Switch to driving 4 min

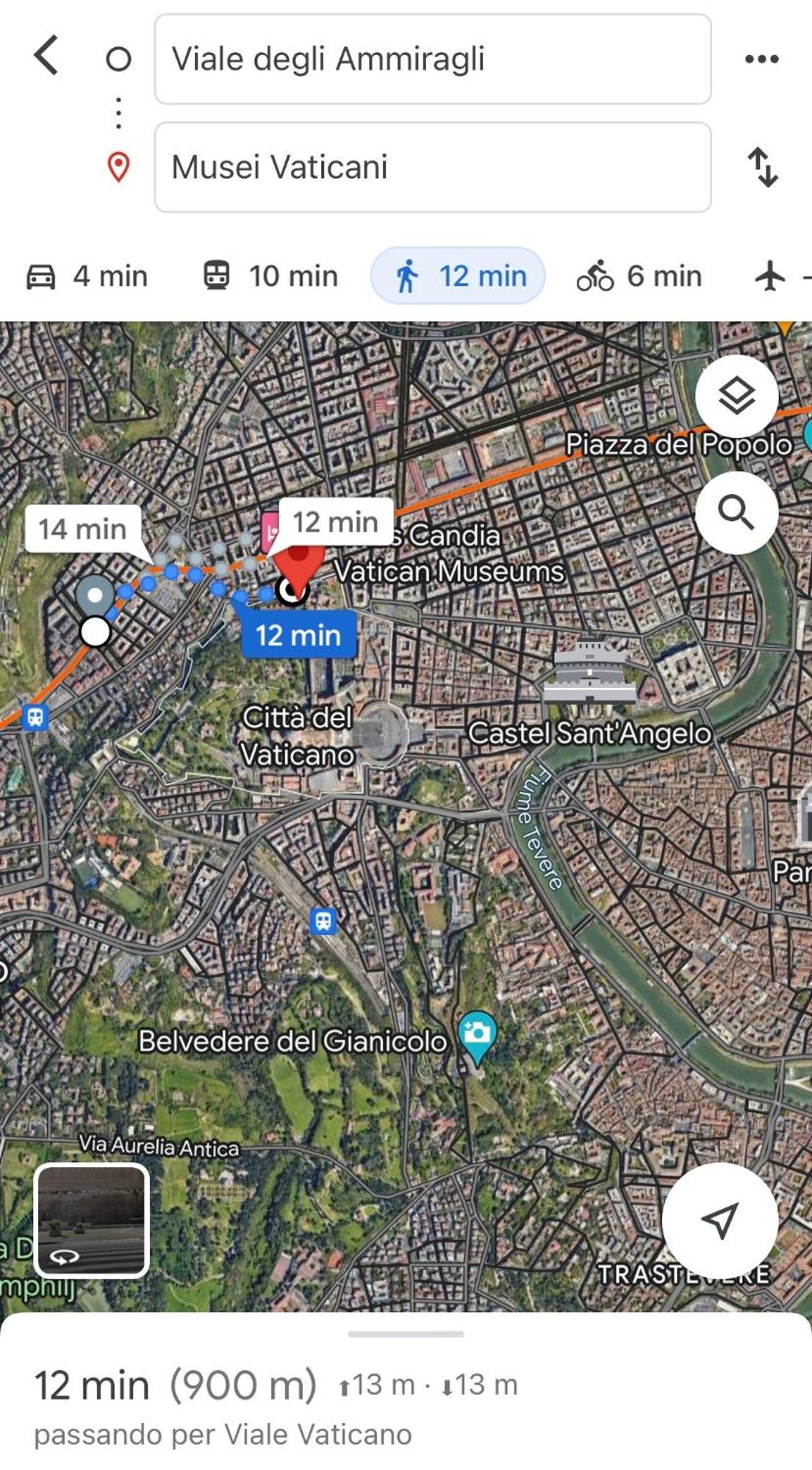click(x=87, y=276)
